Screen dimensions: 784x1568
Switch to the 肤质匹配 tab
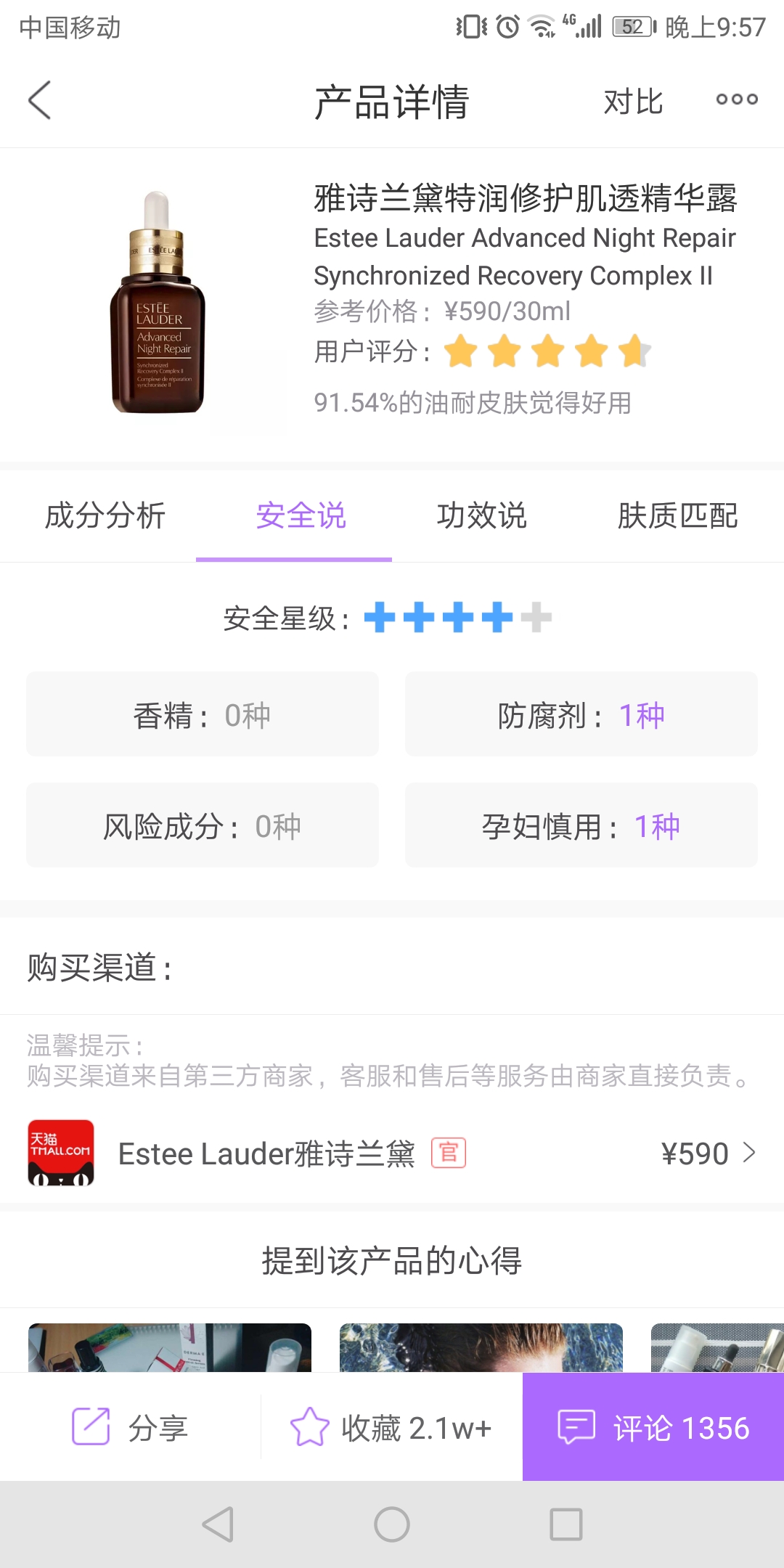pyautogui.click(x=679, y=516)
